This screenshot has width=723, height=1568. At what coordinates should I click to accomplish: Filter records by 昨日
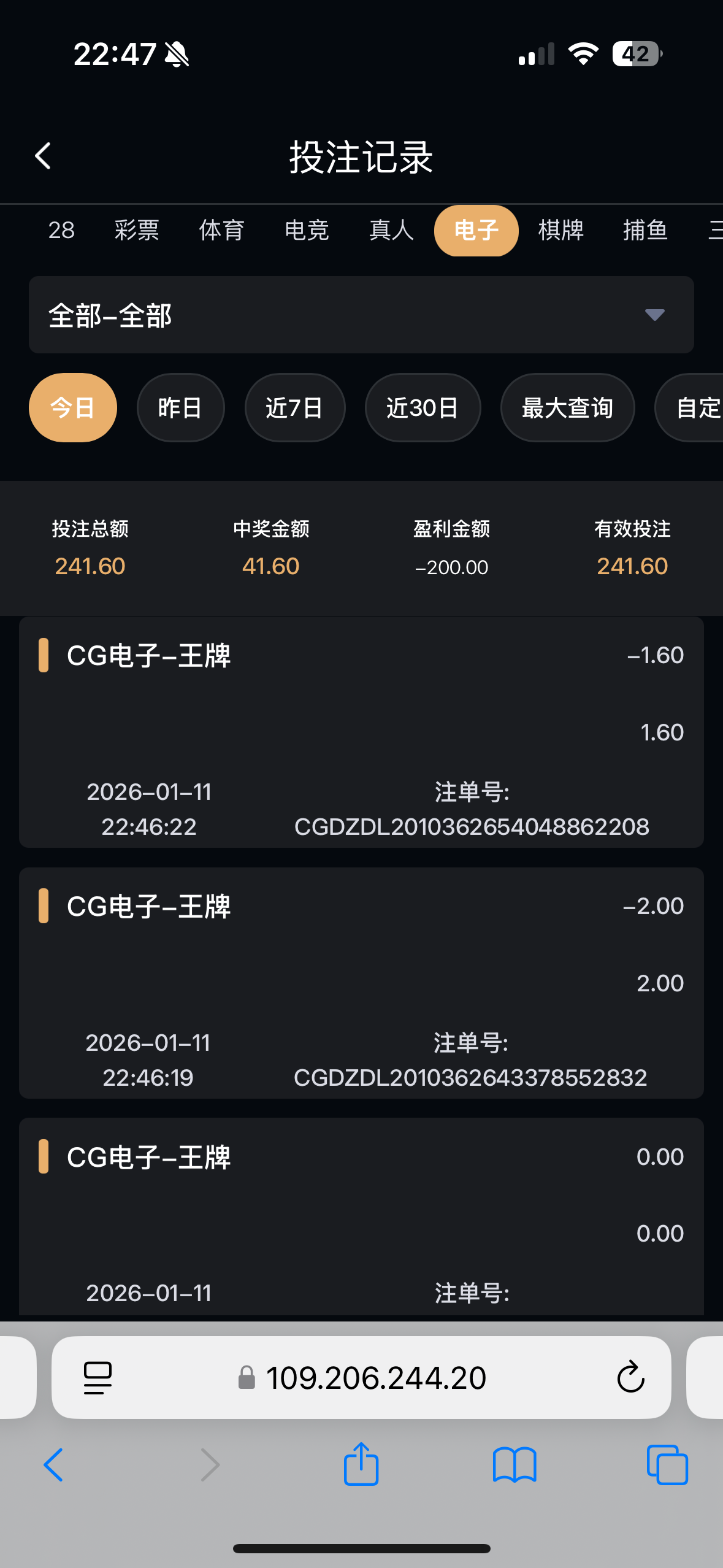[180, 408]
